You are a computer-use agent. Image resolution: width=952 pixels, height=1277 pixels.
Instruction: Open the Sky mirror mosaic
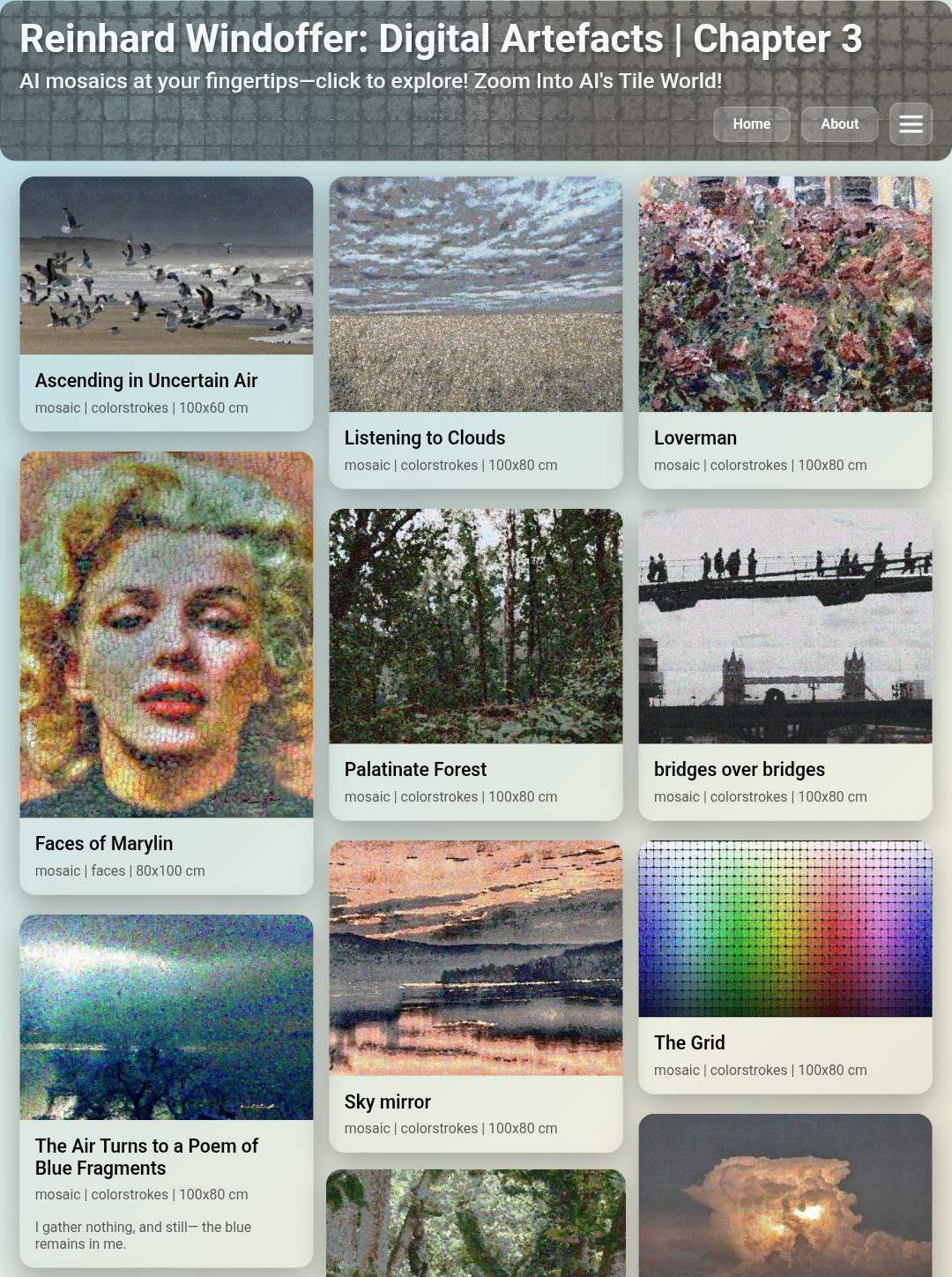476,958
